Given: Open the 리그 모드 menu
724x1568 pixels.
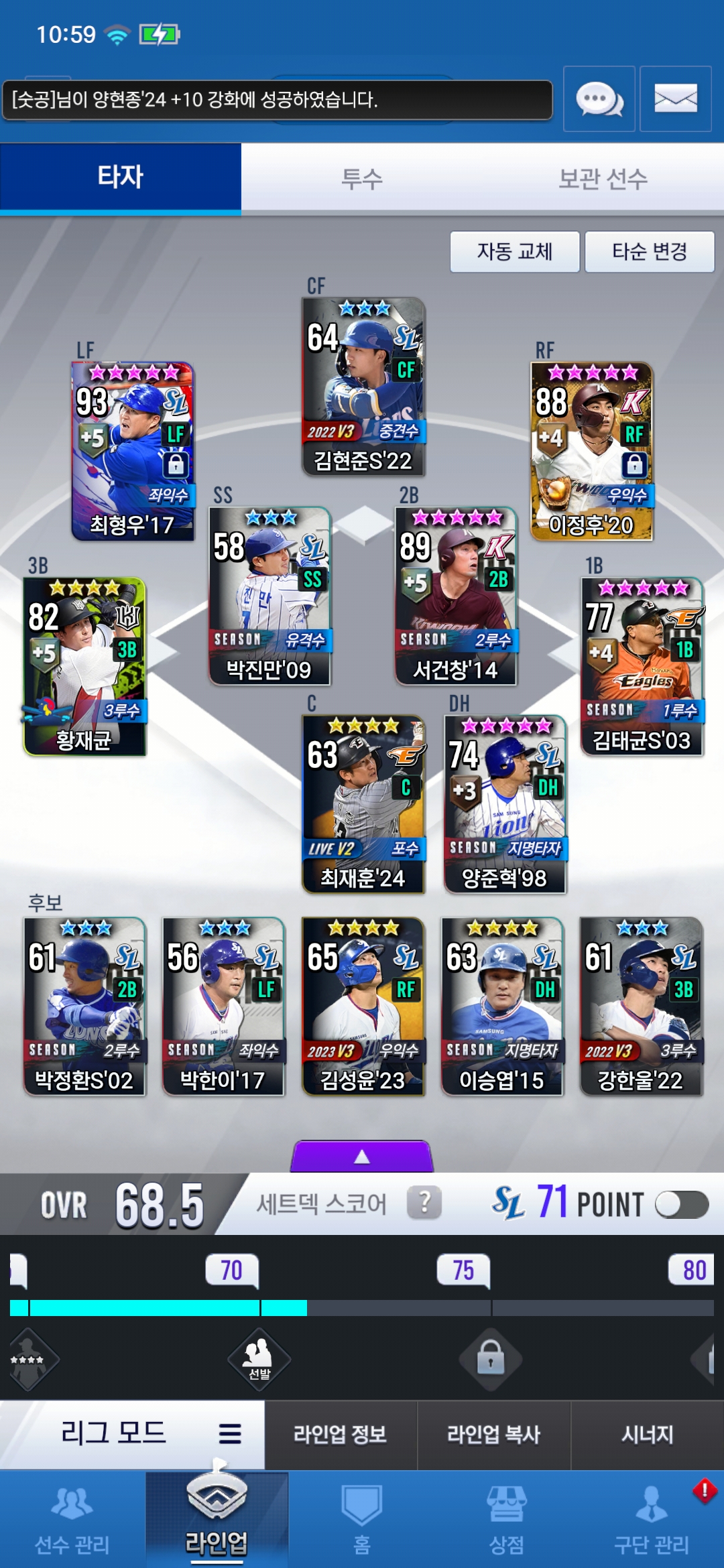Looking at the screenshot, I should click(132, 1433).
